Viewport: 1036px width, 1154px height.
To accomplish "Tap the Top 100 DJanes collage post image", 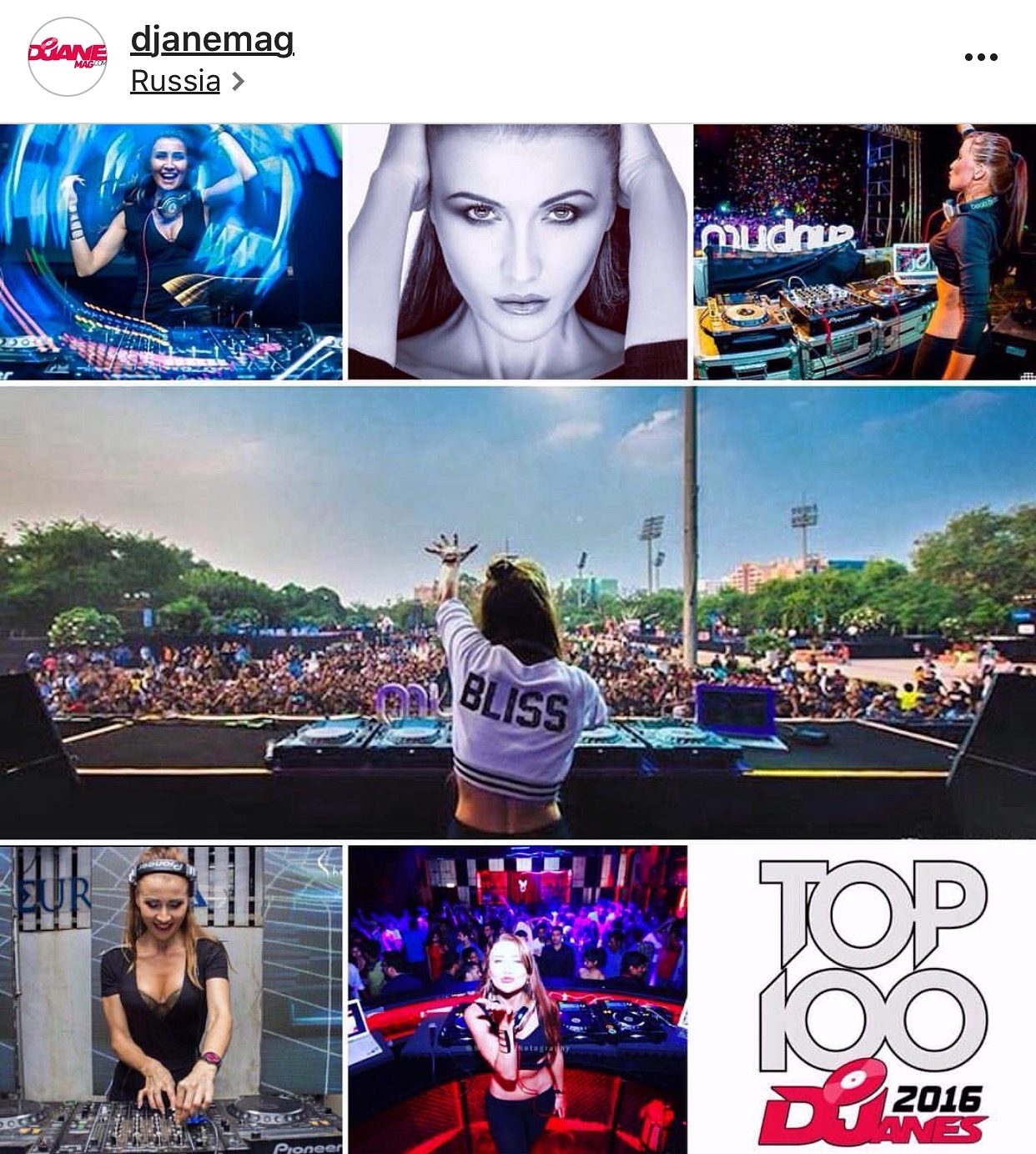I will [518, 638].
